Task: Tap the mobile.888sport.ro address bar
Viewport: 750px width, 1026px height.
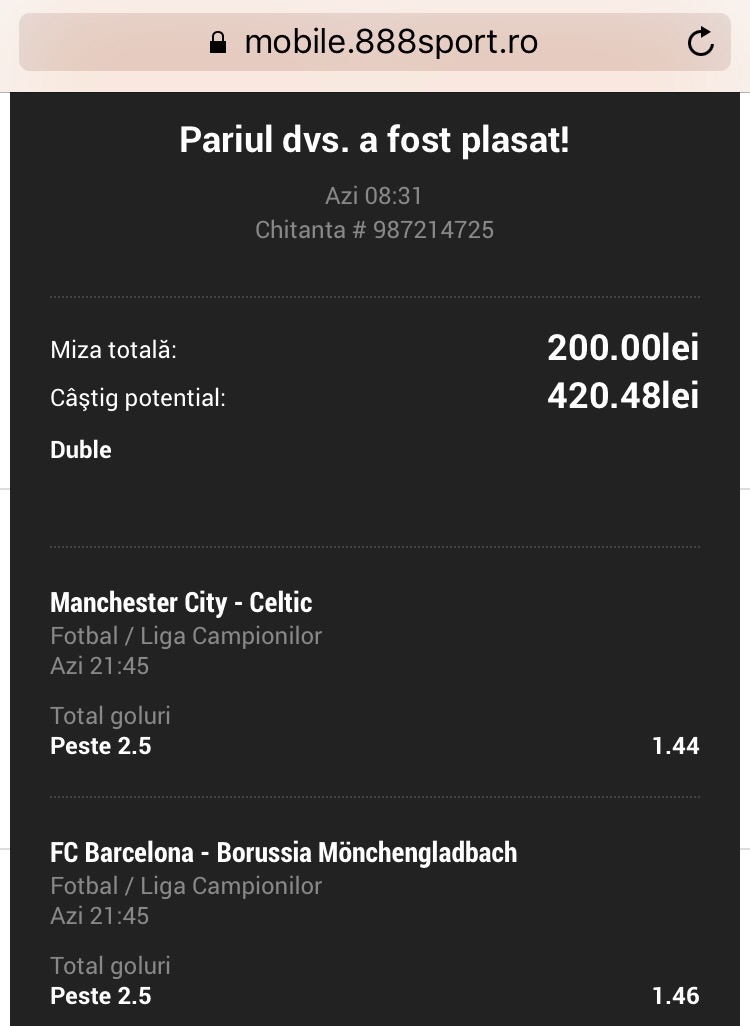Action: [x=374, y=42]
